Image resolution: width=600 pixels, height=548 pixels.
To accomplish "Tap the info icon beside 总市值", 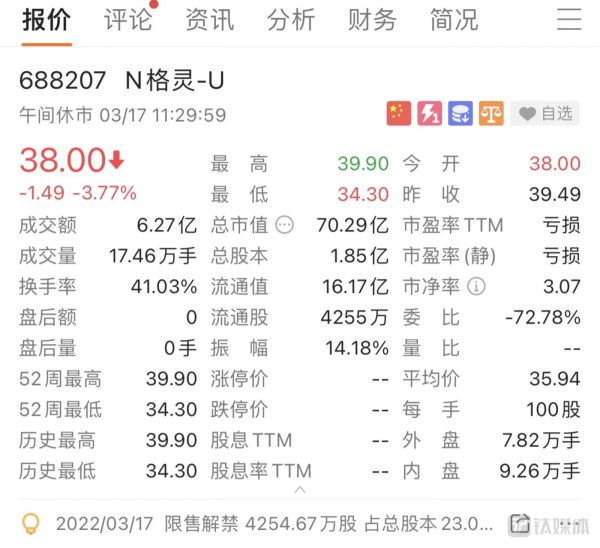I will [286, 225].
